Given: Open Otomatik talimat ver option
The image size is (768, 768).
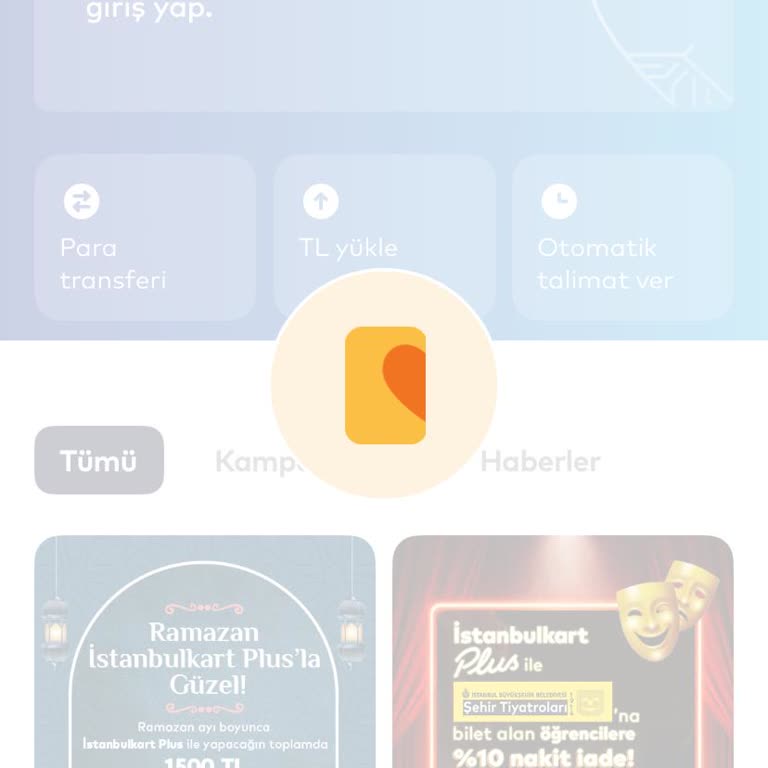Looking at the screenshot, I should tap(622, 238).
